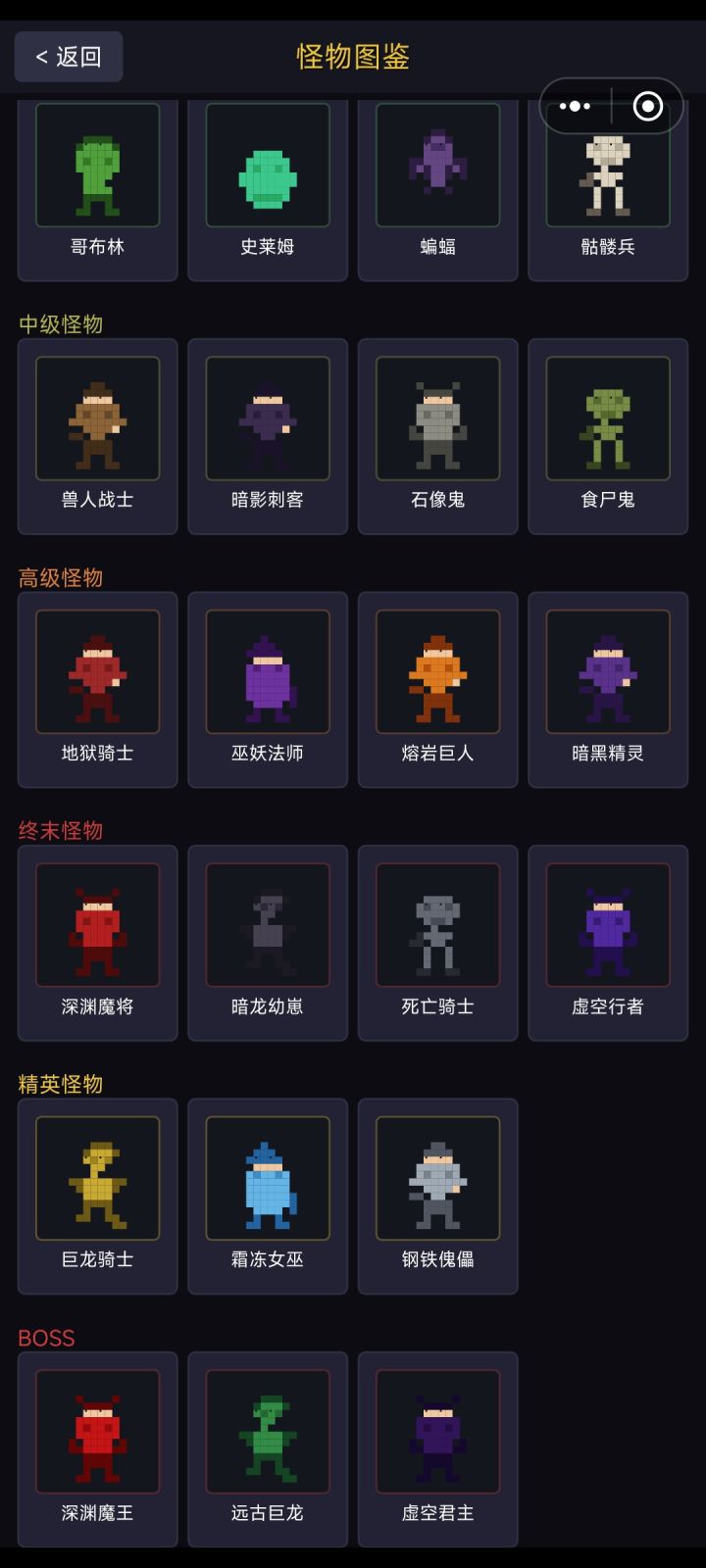View the 熔岩巨人 lava giant card
706x1568 pixels.
(x=437, y=670)
